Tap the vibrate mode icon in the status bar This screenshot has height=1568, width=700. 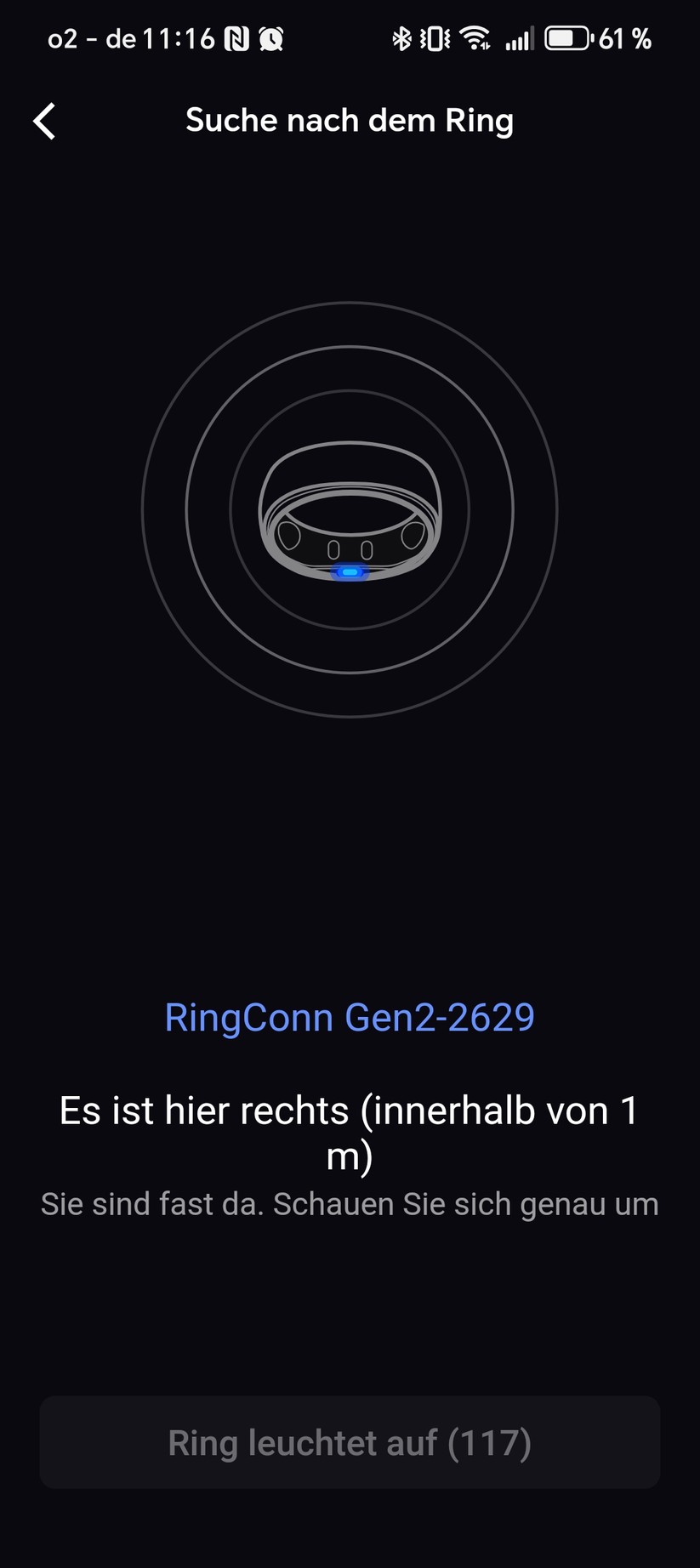(x=435, y=37)
